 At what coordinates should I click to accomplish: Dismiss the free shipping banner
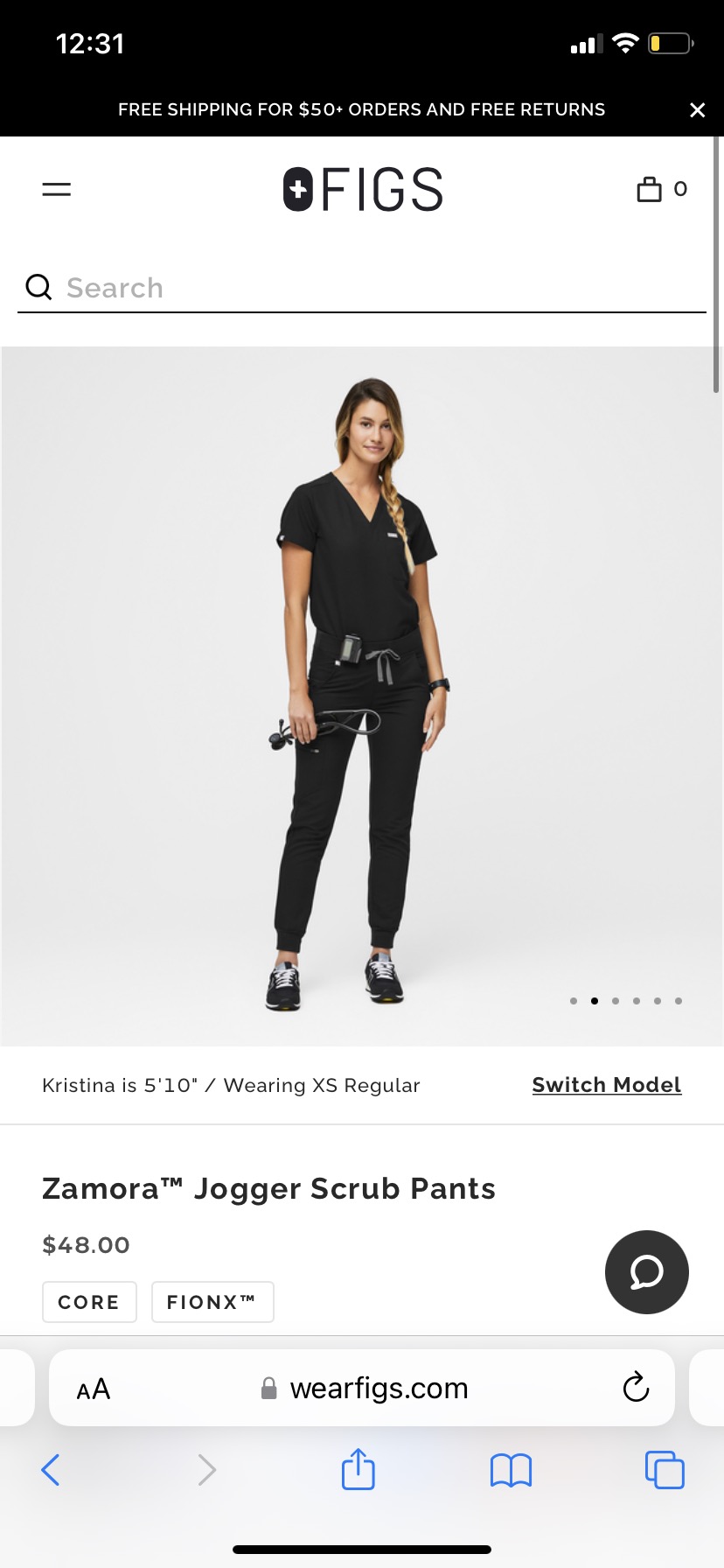click(x=697, y=110)
